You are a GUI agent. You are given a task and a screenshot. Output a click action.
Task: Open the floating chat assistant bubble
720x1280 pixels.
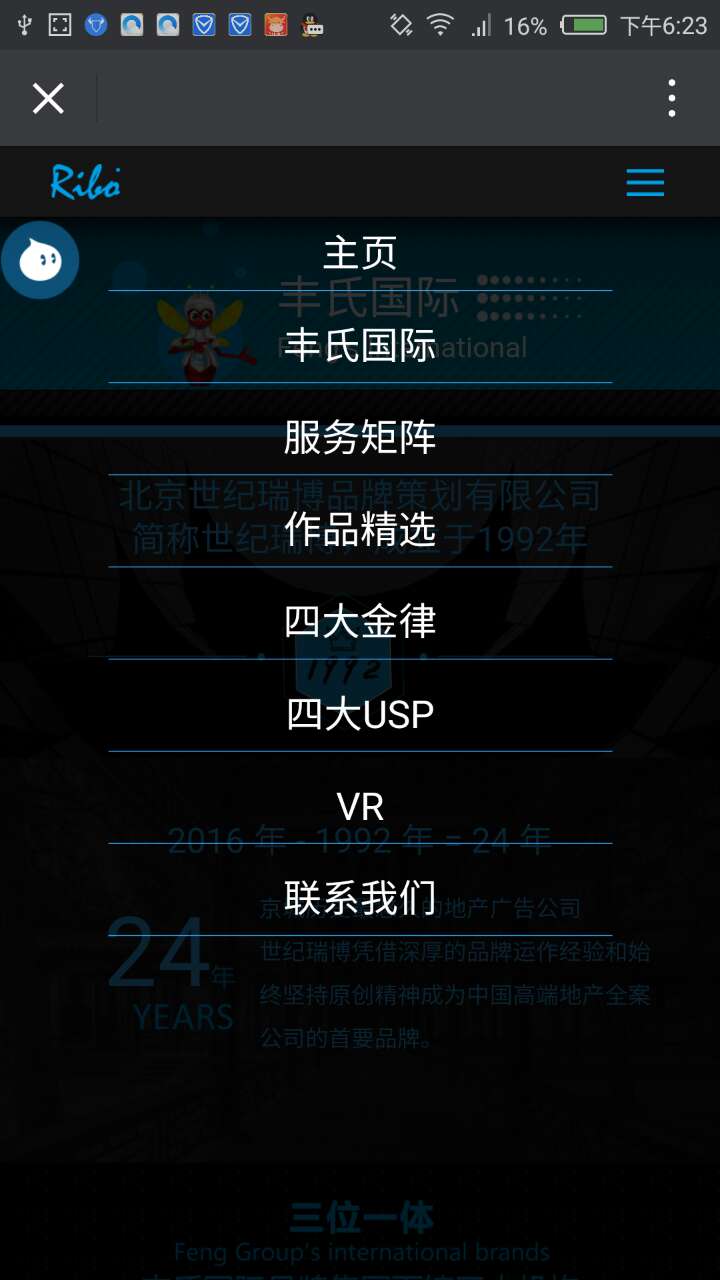(x=40, y=261)
